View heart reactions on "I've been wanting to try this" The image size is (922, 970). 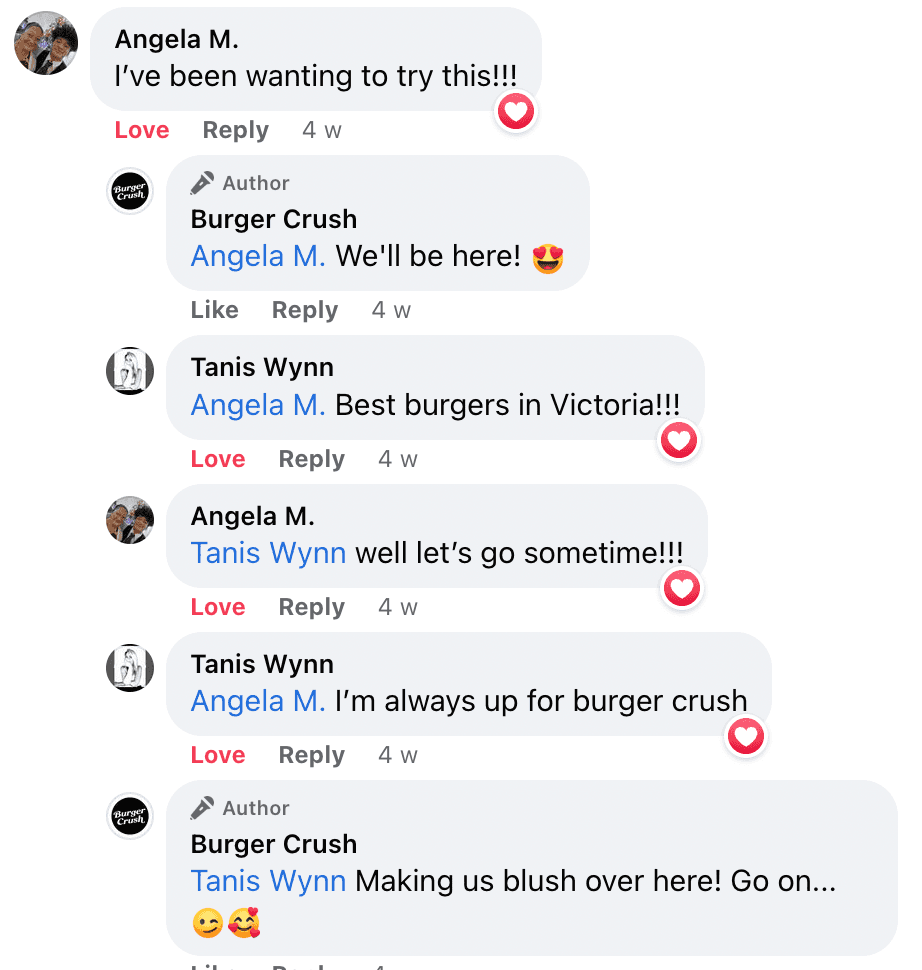(516, 112)
